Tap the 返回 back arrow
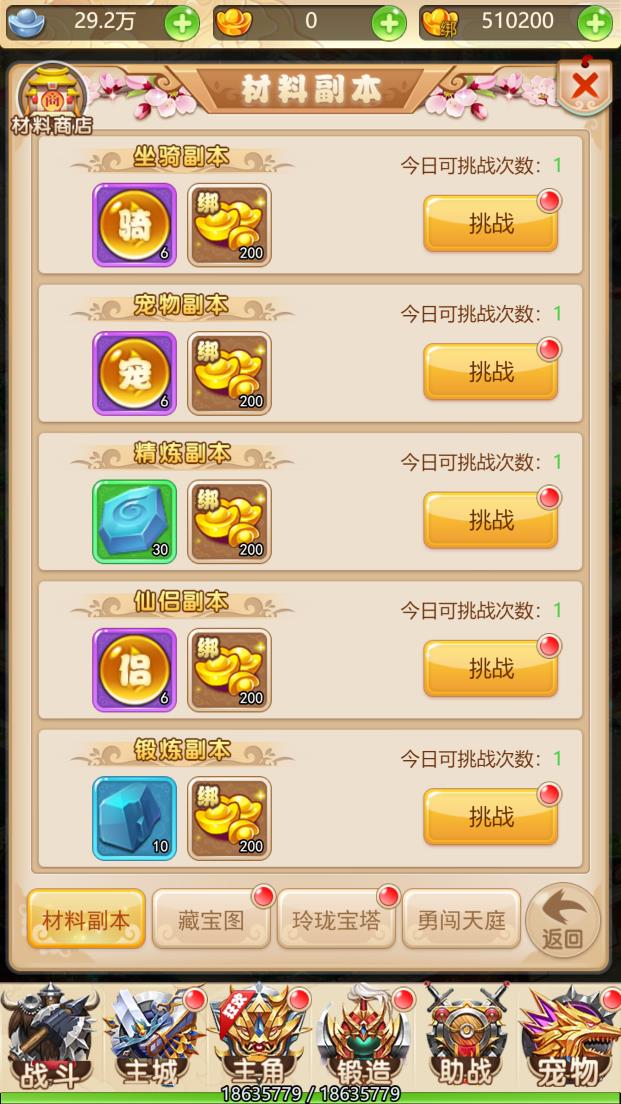This screenshot has height=1104, width=621. click(x=563, y=920)
